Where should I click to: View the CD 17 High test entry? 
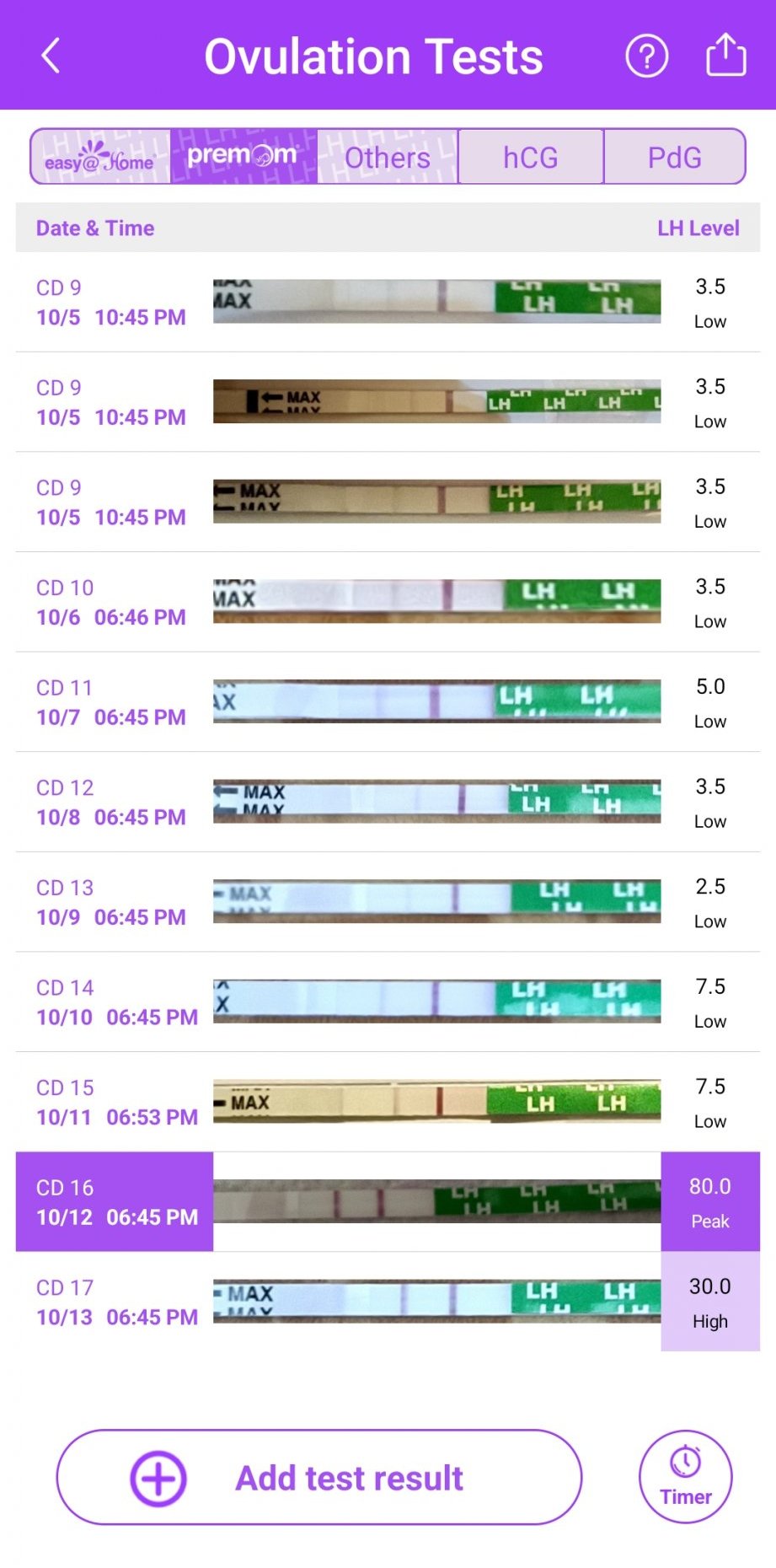(x=388, y=1302)
